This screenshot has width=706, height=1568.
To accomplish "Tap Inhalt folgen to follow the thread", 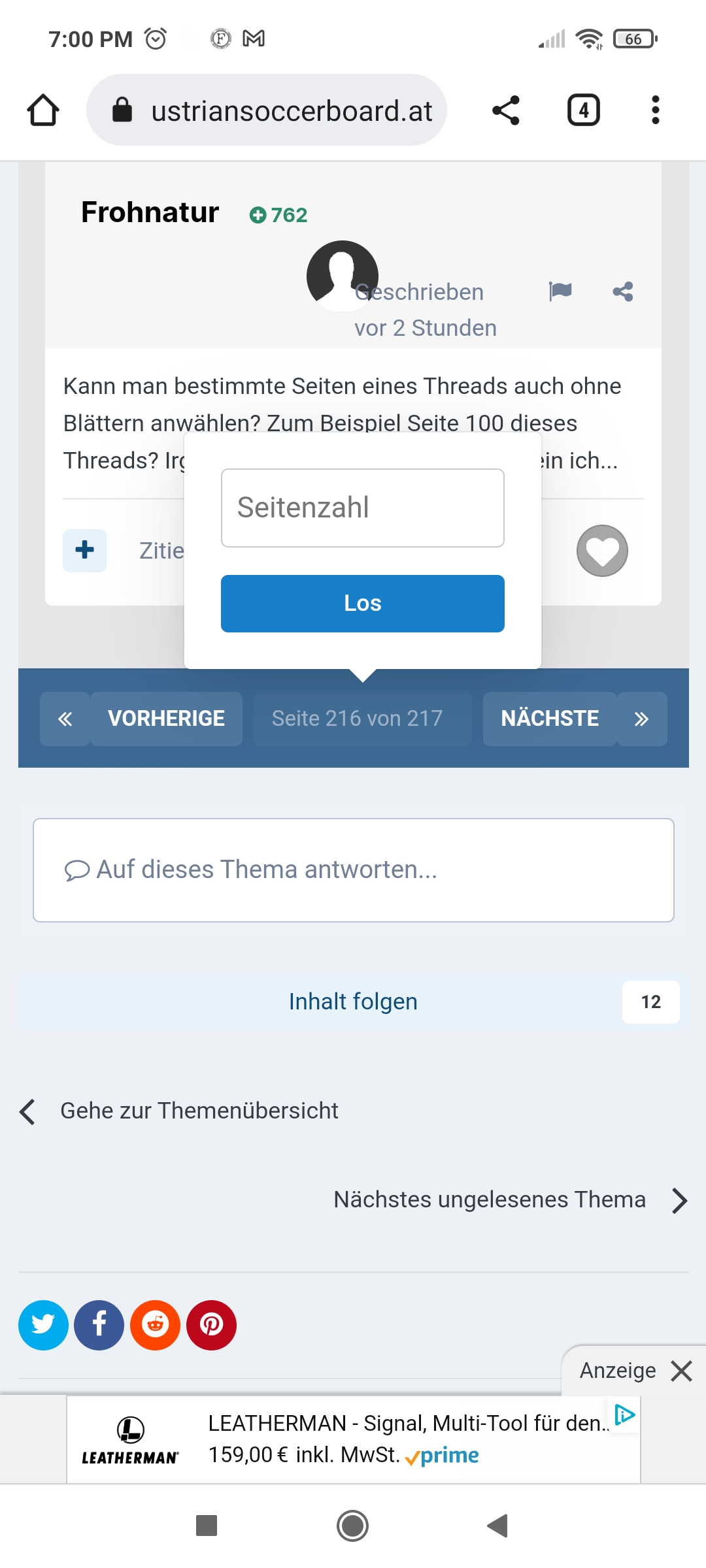I will pos(353,1002).
